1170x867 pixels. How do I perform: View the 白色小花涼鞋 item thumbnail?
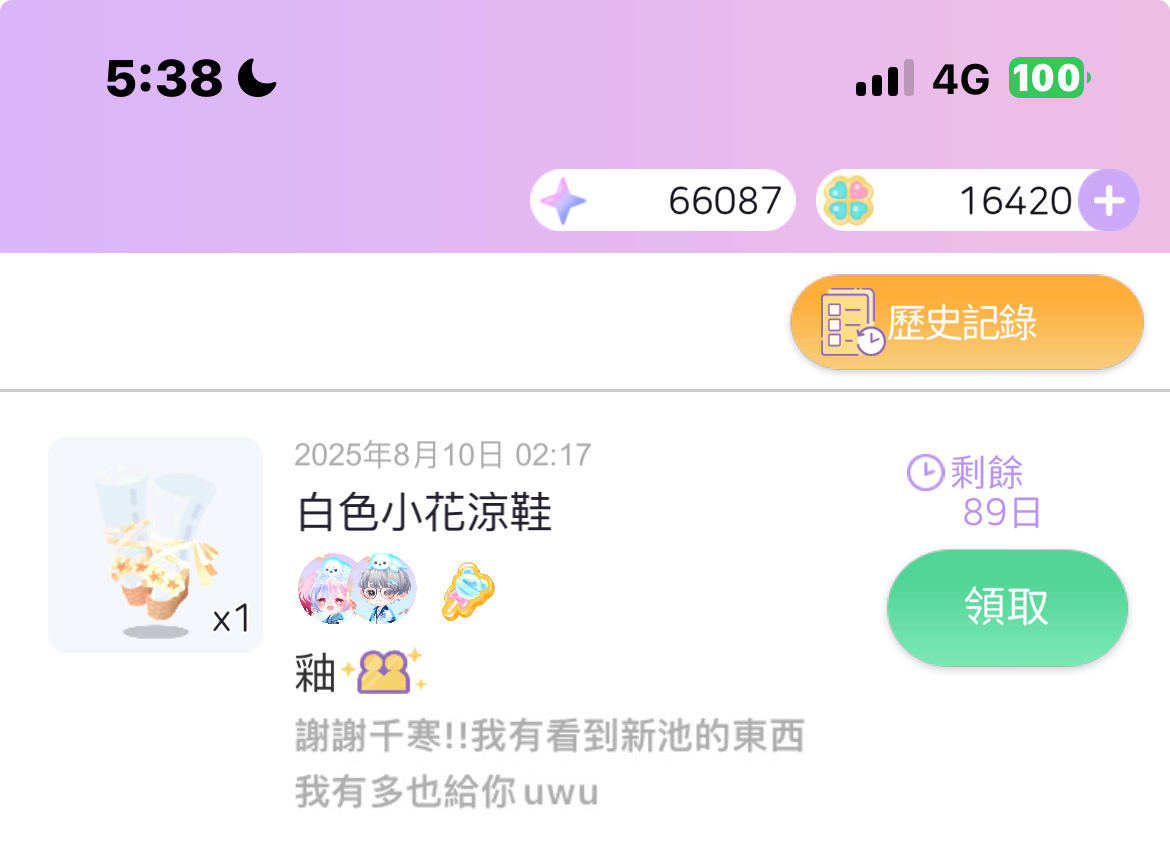tap(155, 545)
